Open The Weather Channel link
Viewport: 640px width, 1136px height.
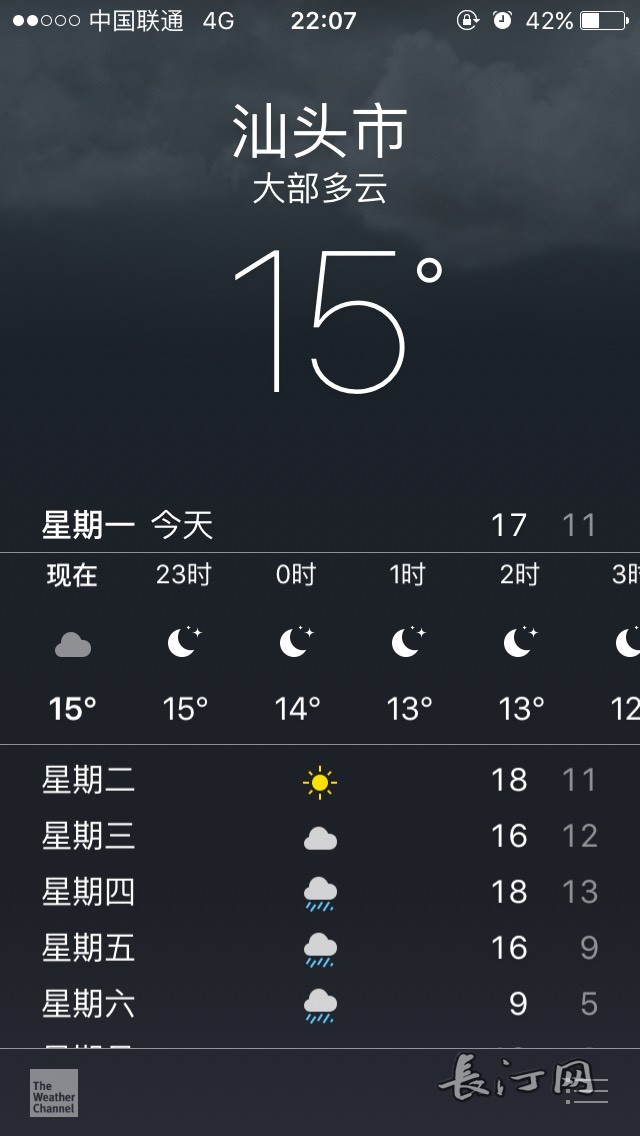(54, 1092)
